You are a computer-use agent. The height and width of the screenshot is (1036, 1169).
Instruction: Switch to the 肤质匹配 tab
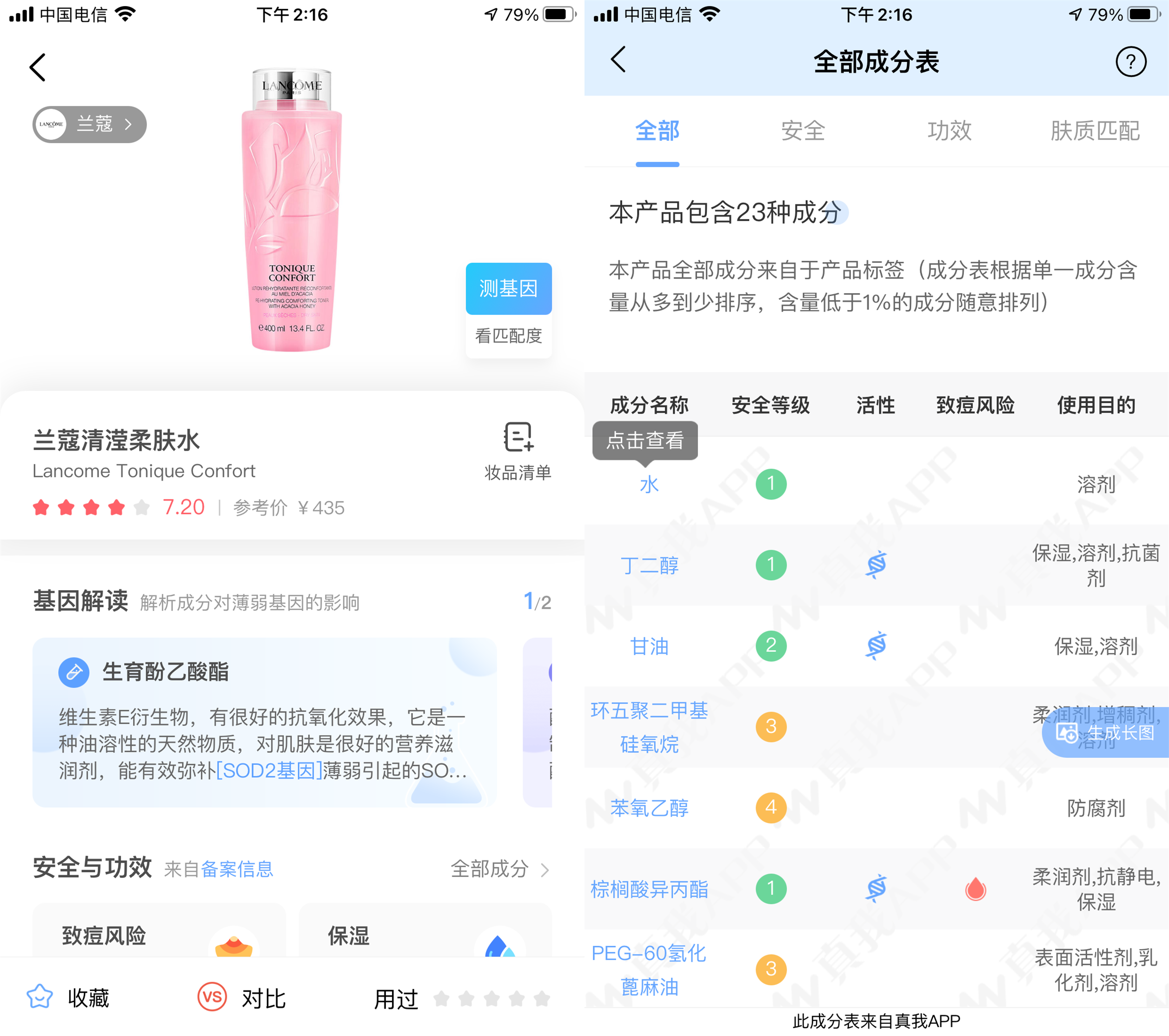1095,131
